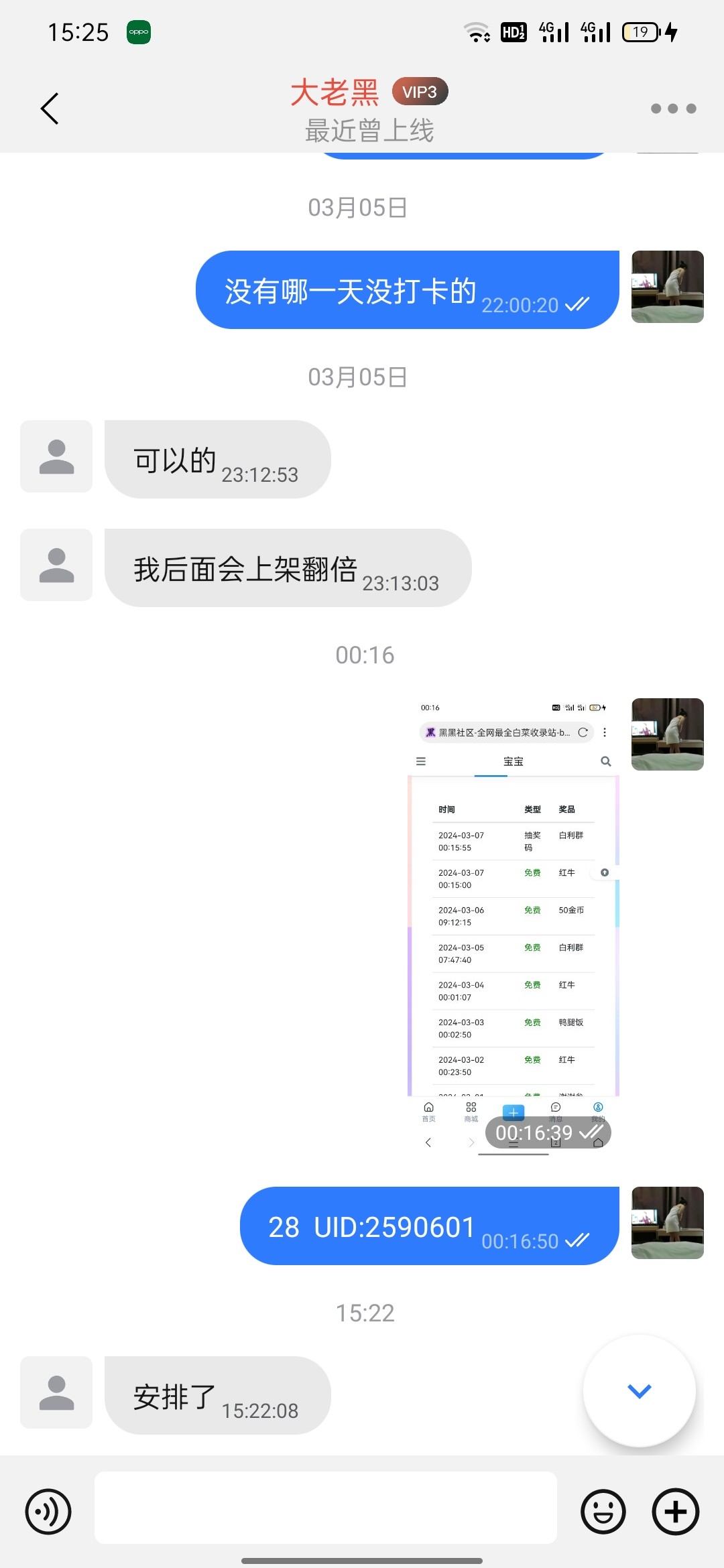Open 大老黑 profile from the header
The height and width of the screenshot is (1568, 724).
pyautogui.click(x=335, y=92)
